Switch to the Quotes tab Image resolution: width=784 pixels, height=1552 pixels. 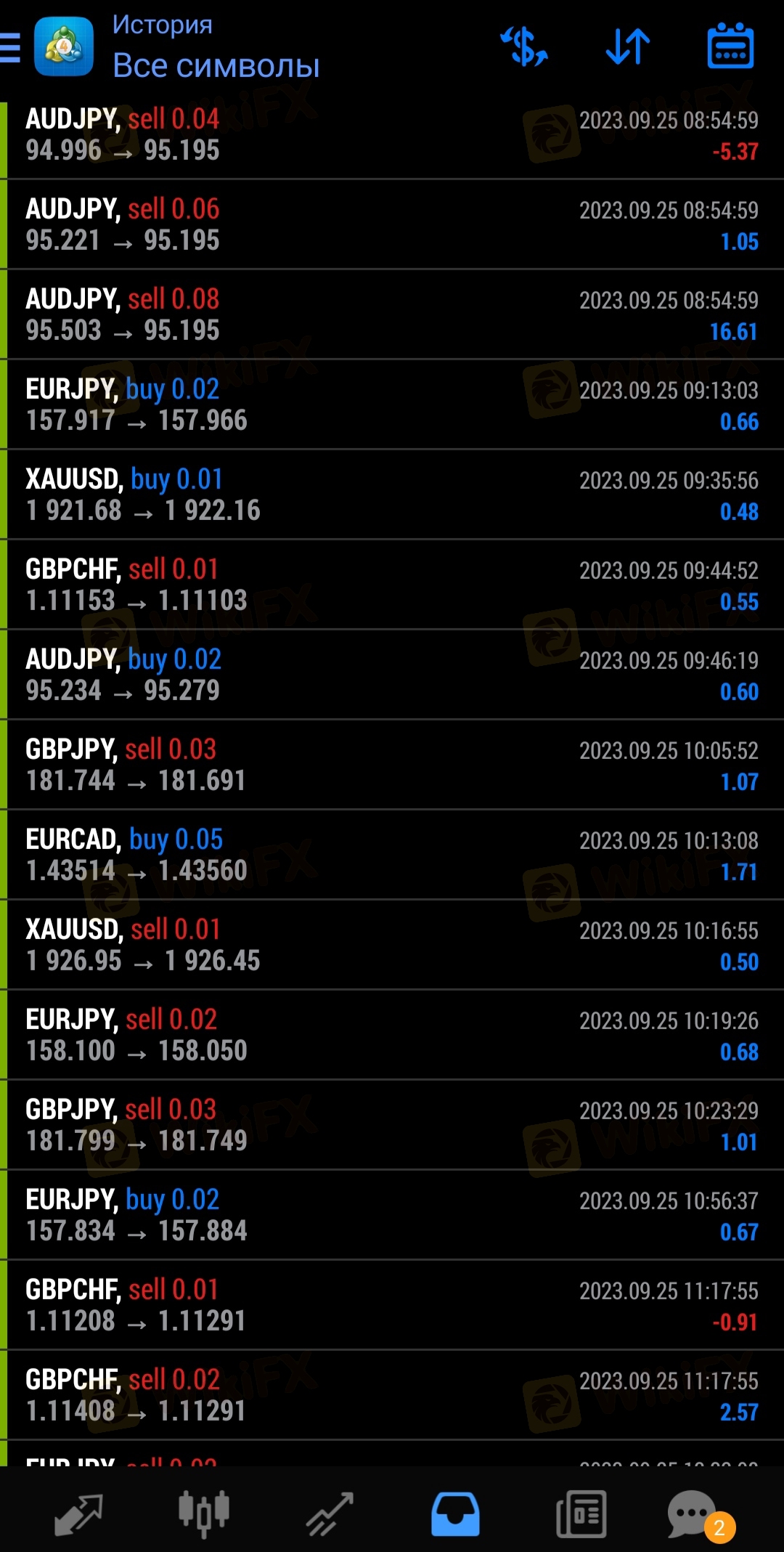78,1514
